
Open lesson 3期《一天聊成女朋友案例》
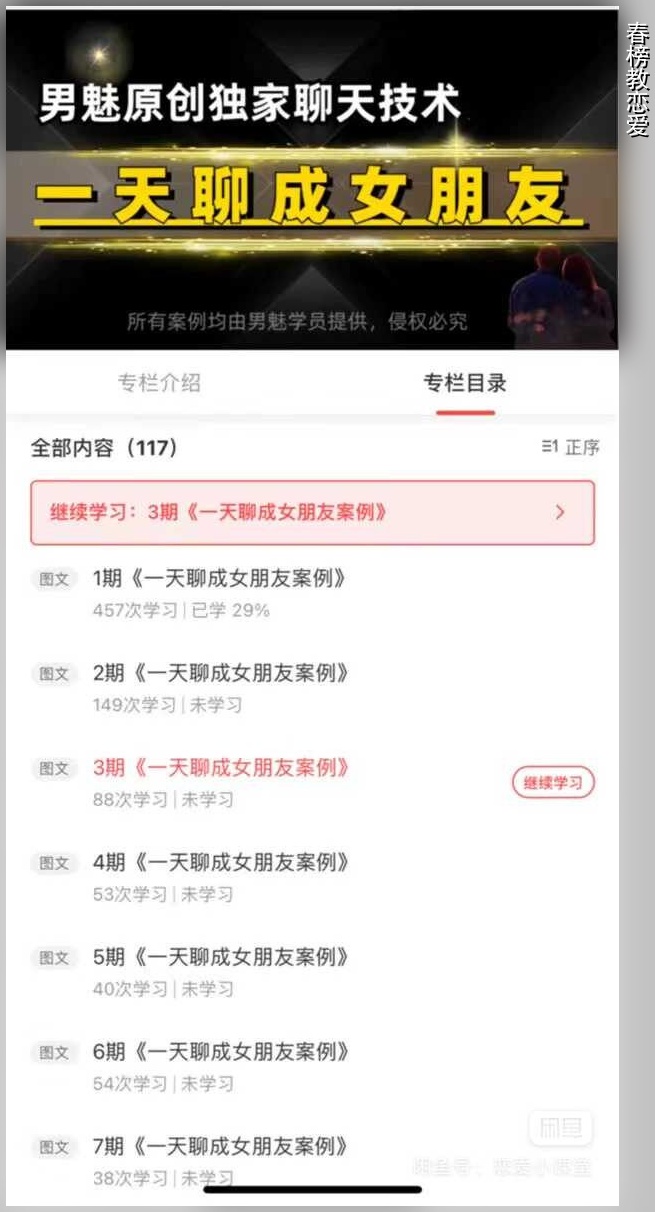coord(220,768)
